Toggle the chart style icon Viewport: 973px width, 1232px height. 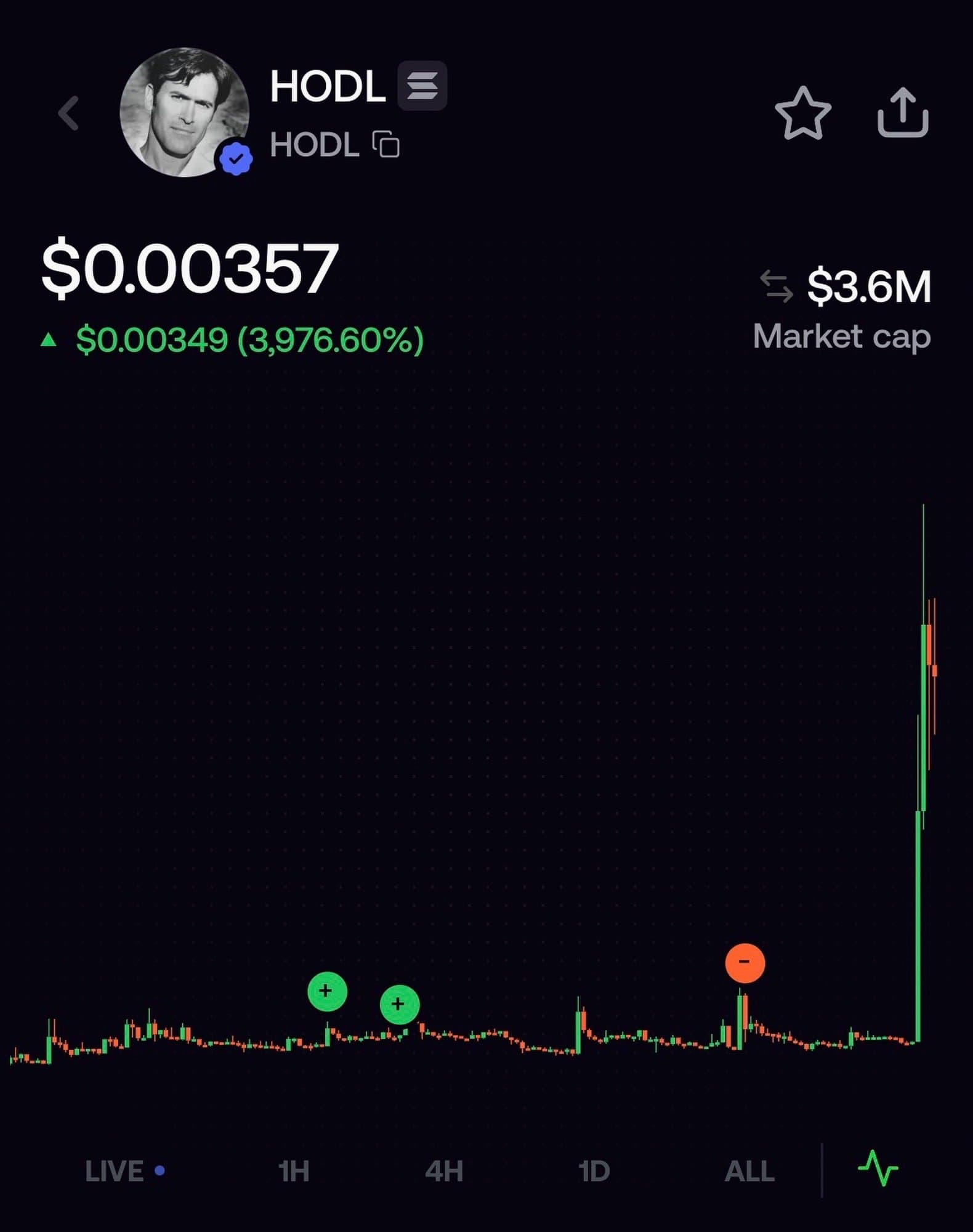878,1169
